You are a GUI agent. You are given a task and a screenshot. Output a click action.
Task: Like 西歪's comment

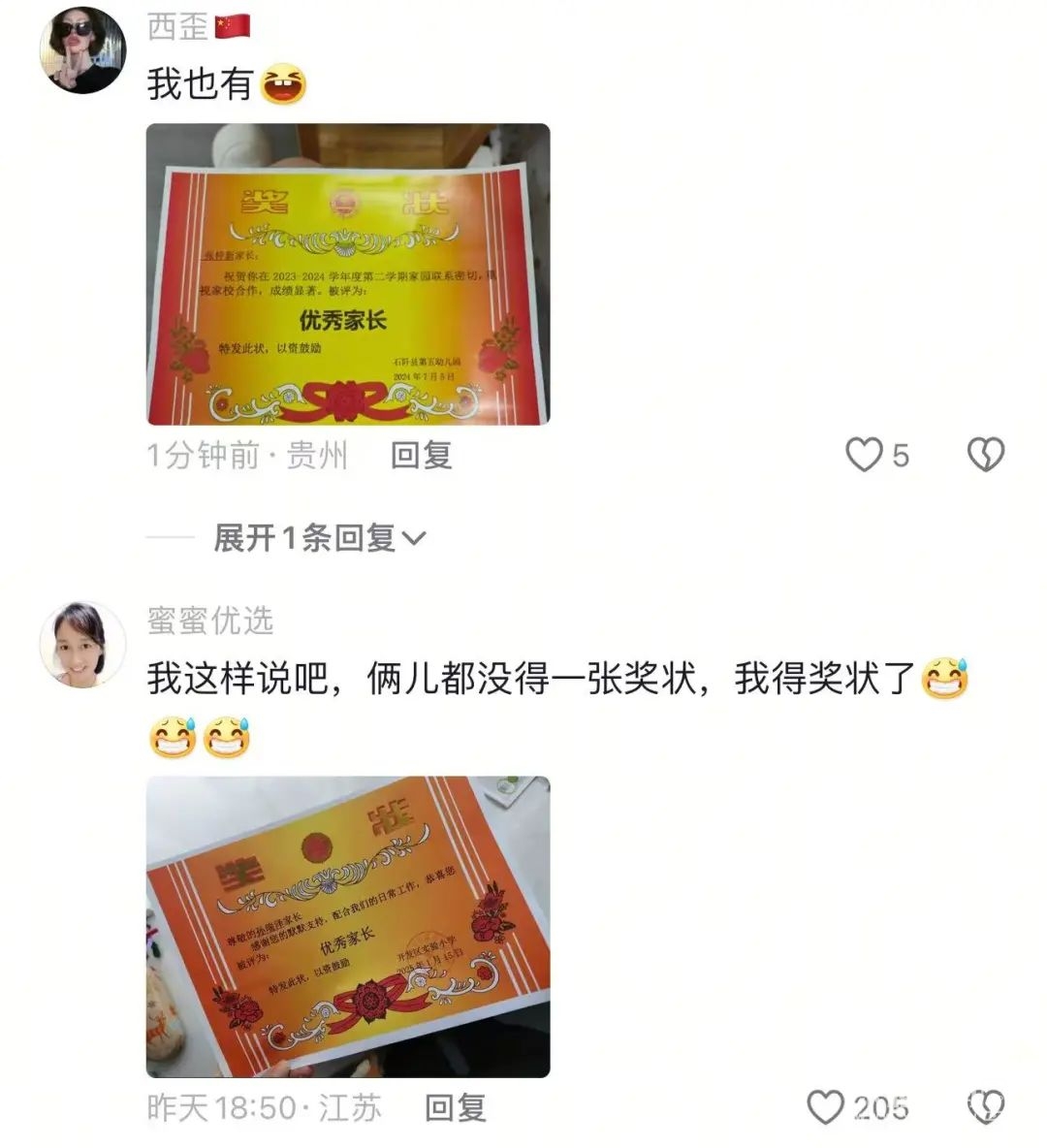click(864, 455)
